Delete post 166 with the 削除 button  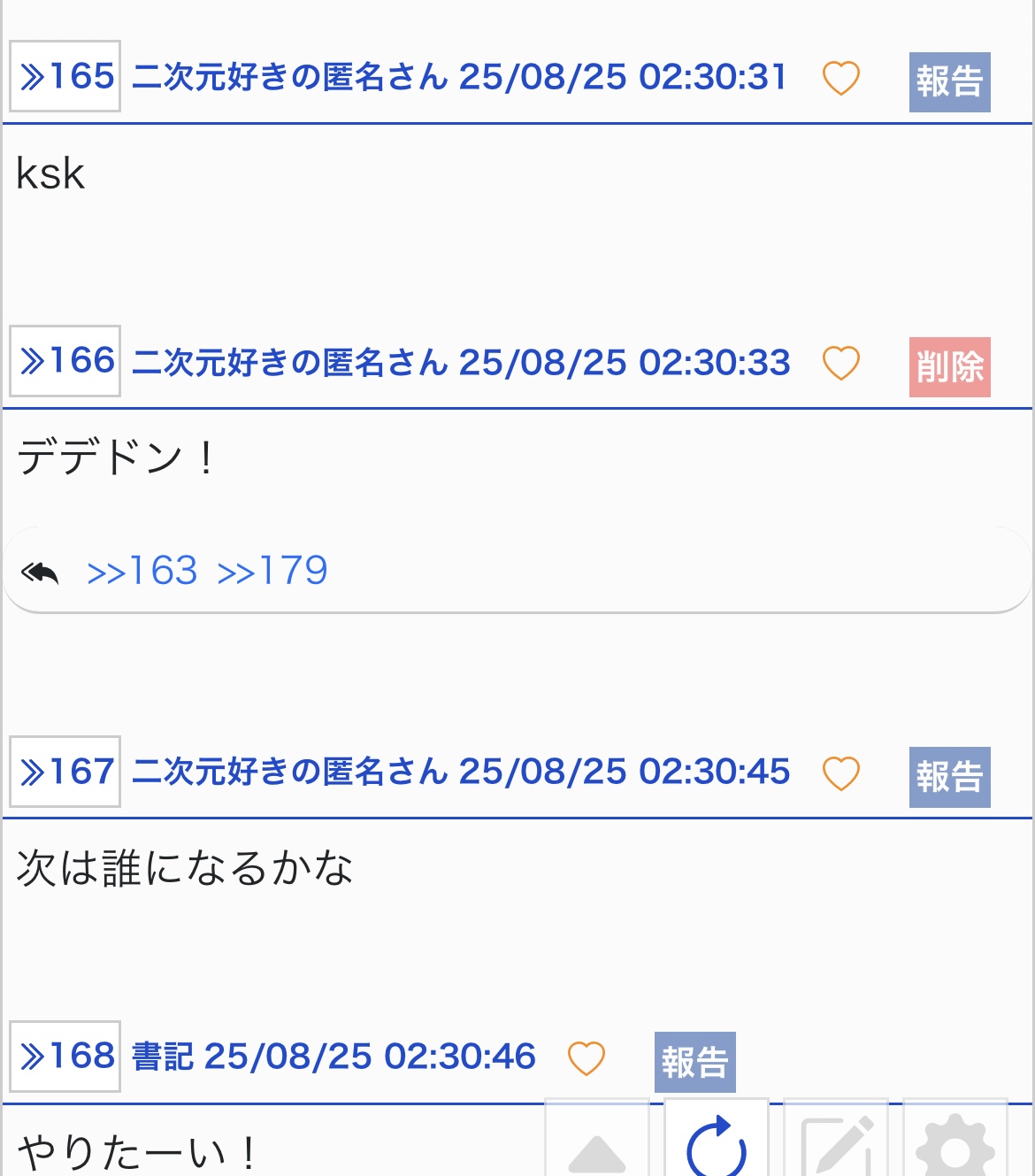click(x=949, y=367)
